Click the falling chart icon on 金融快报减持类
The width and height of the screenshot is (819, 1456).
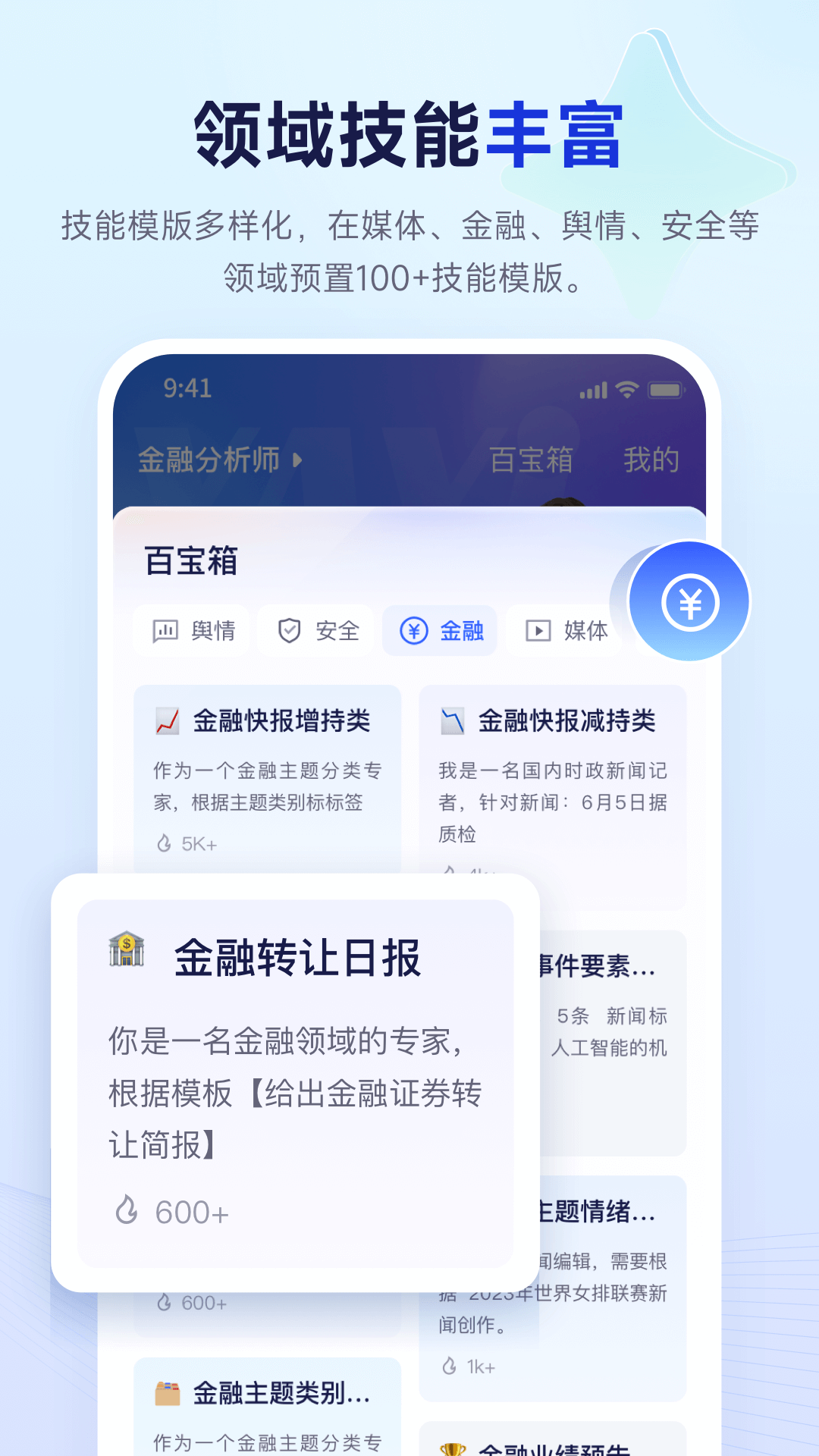click(x=453, y=719)
